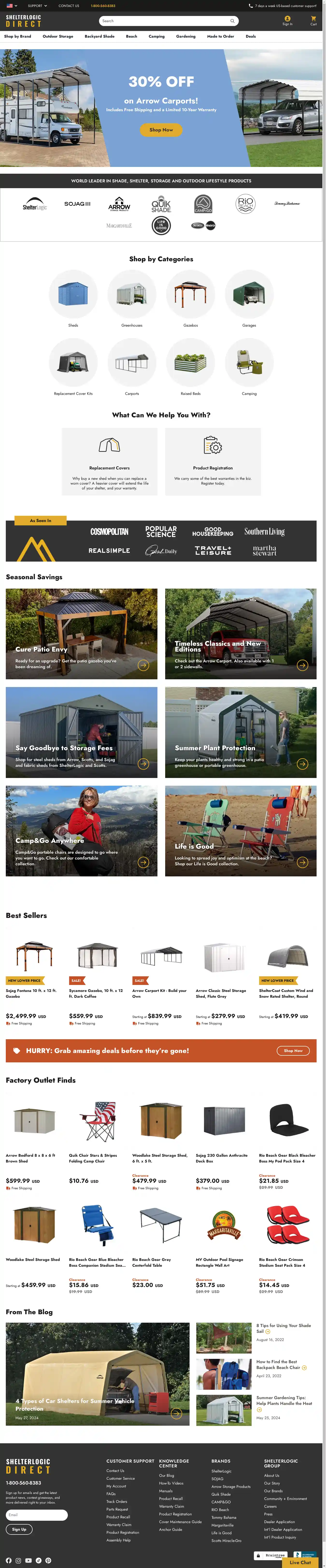326x1568 pixels.
Task: Tap the Sign Up newsletter button
Action: click(x=19, y=1529)
